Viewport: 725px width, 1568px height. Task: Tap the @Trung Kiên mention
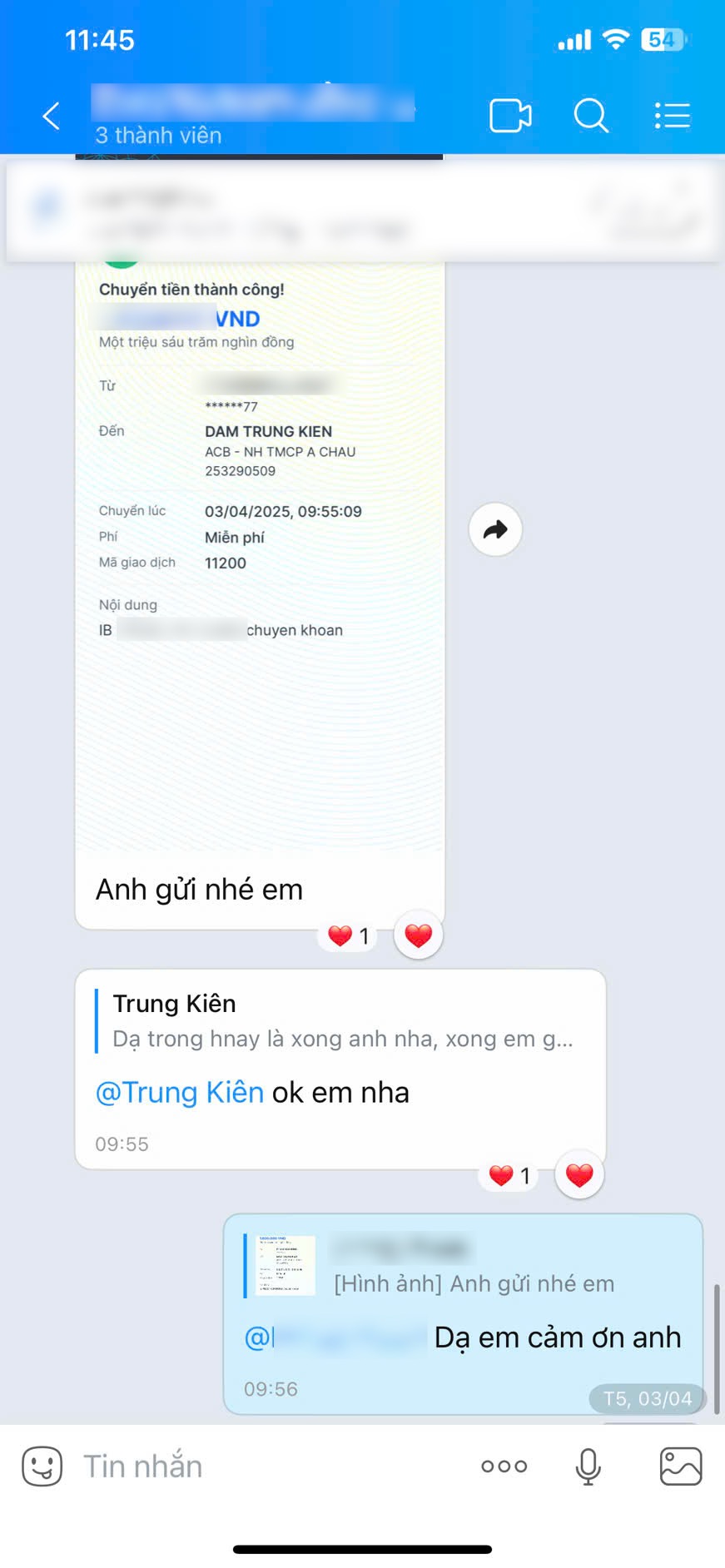(x=180, y=1092)
